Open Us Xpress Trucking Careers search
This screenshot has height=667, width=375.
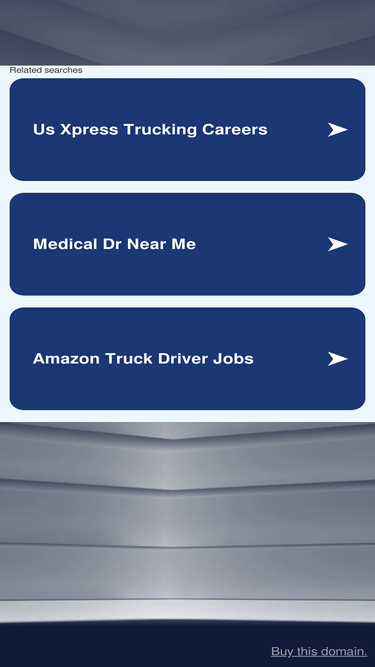click(x=187, y=129)
